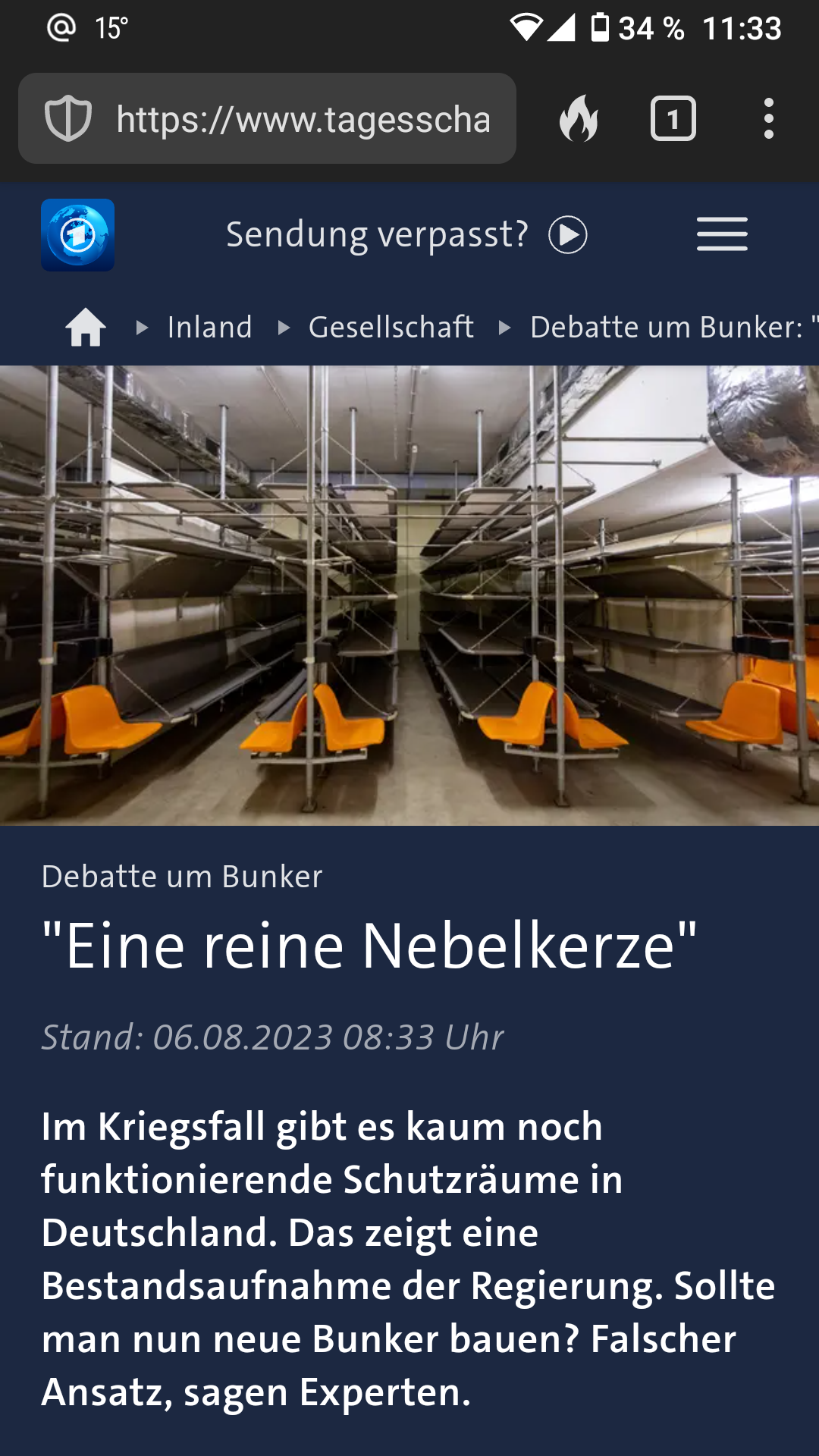Viewport: 819px width, 1456px height.
Task: Open the Sendung verpasst? link
Action: tap(406, 235)
